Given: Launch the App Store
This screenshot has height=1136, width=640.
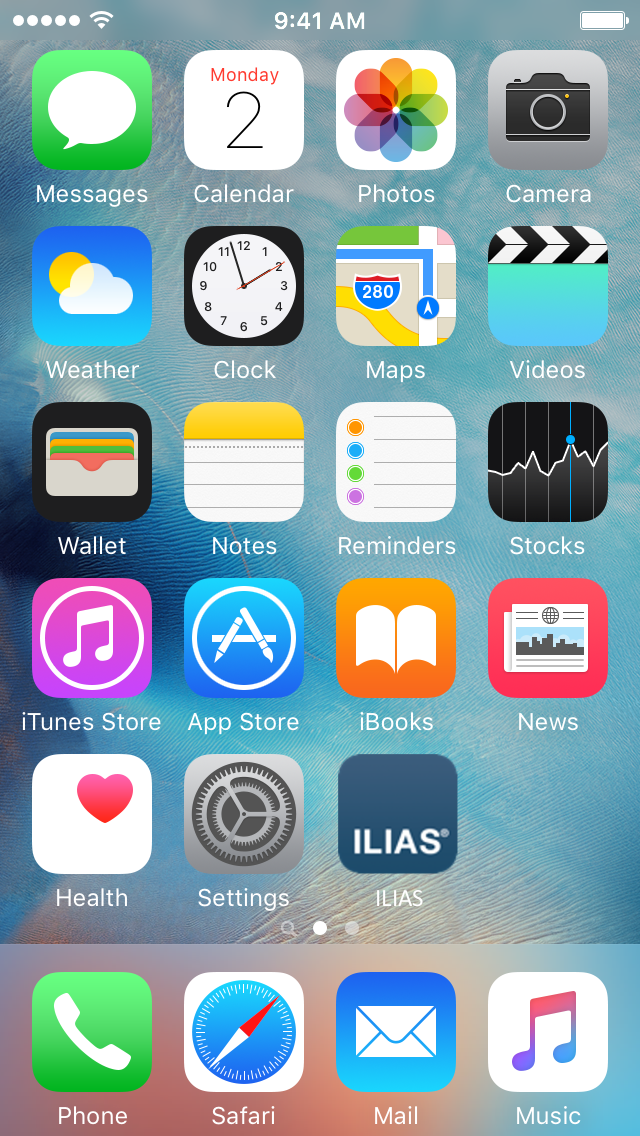Looking at the screenshot, I should [244, 638].
